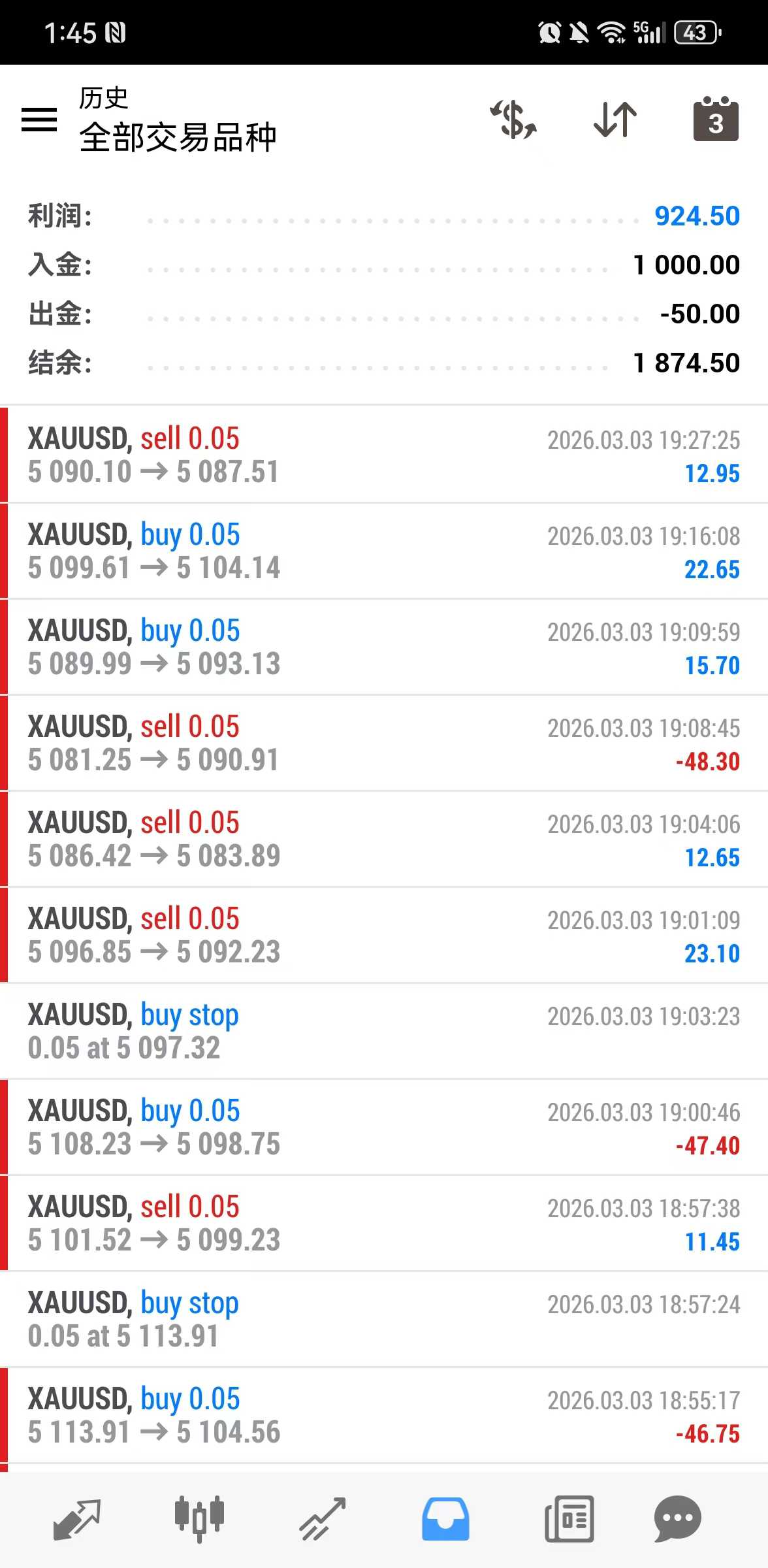This screenshot has width=768, height=1568.
Task: View the sell trade with 23.10 profit
Action: click(384, 935)
